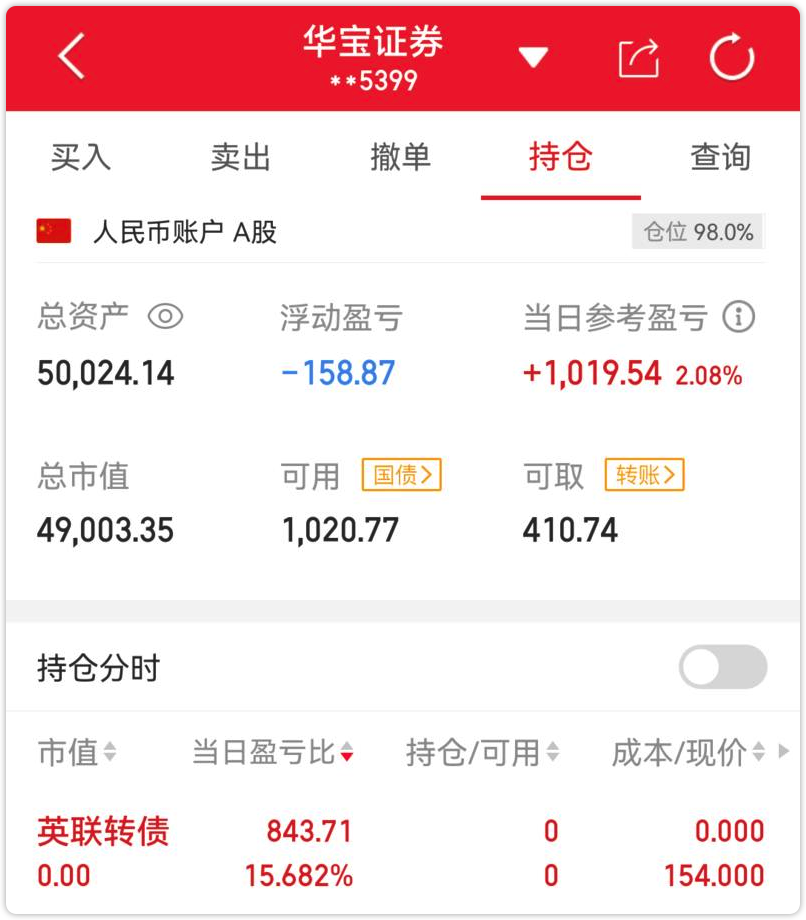Tap the 国债 button
The width and height of the screenshot is (806, 920).
401,475
